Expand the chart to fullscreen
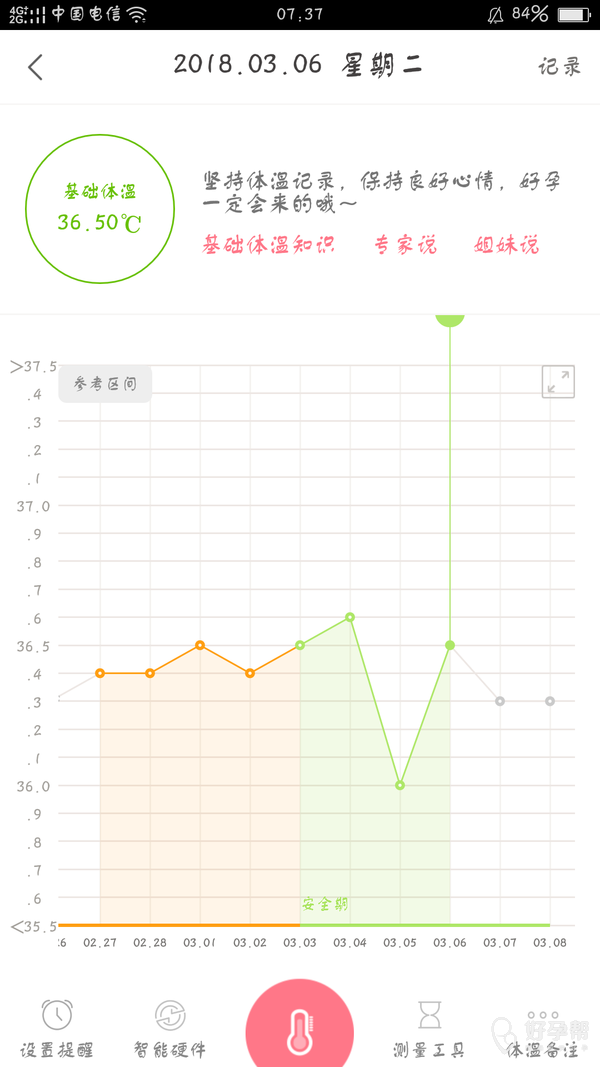The width and height of the screenshot is (600, 1067). point(558,381)
